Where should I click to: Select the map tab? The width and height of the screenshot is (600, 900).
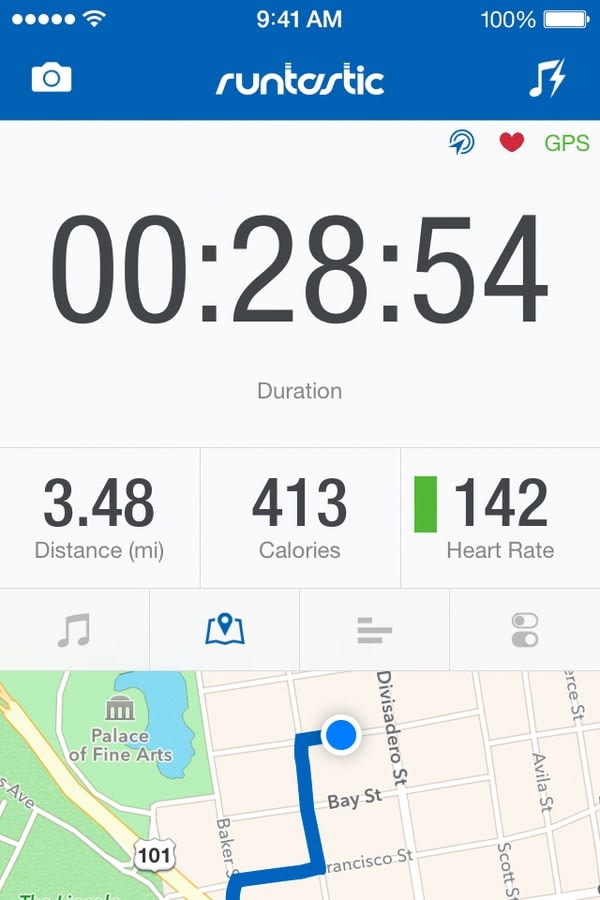(x=225, y=630)
